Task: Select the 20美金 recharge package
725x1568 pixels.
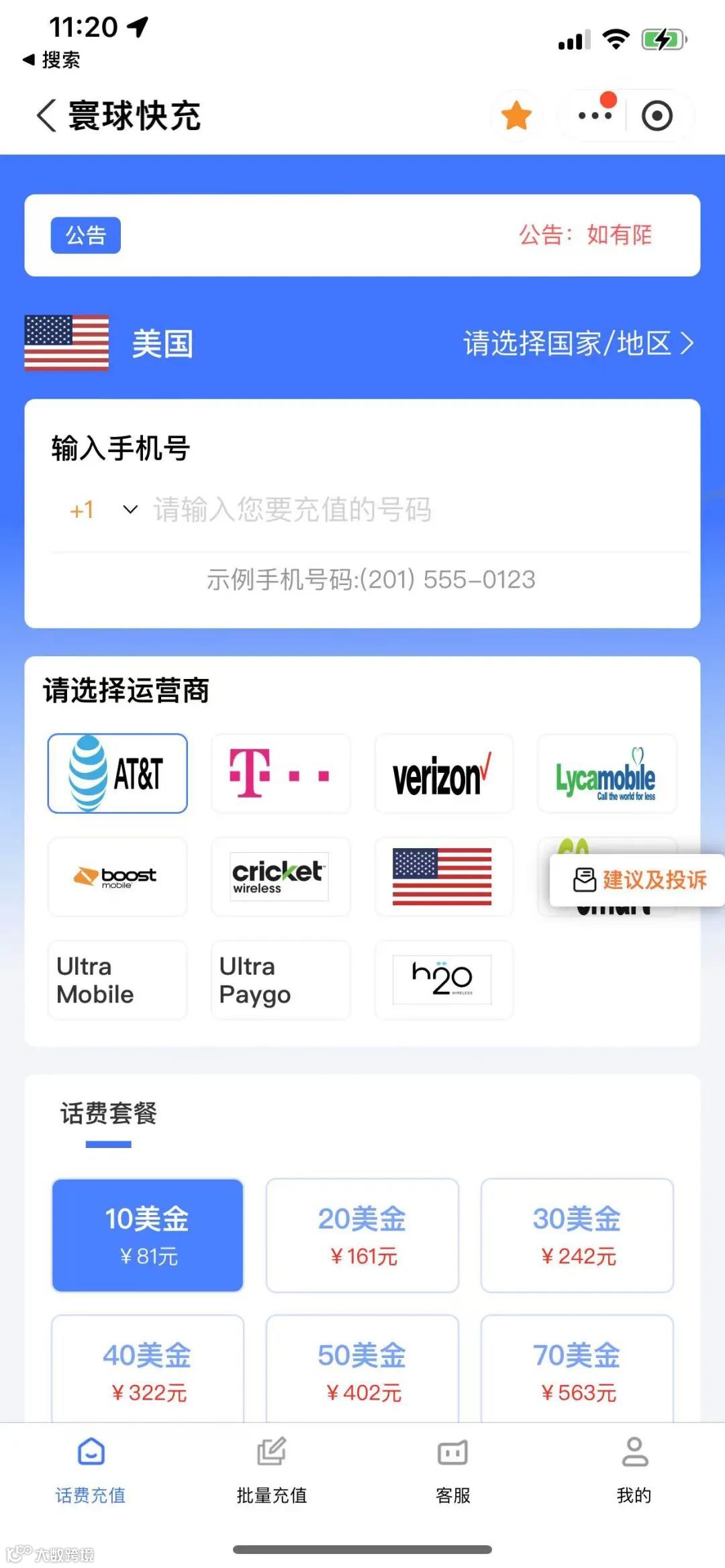Action: [362, 1235]
